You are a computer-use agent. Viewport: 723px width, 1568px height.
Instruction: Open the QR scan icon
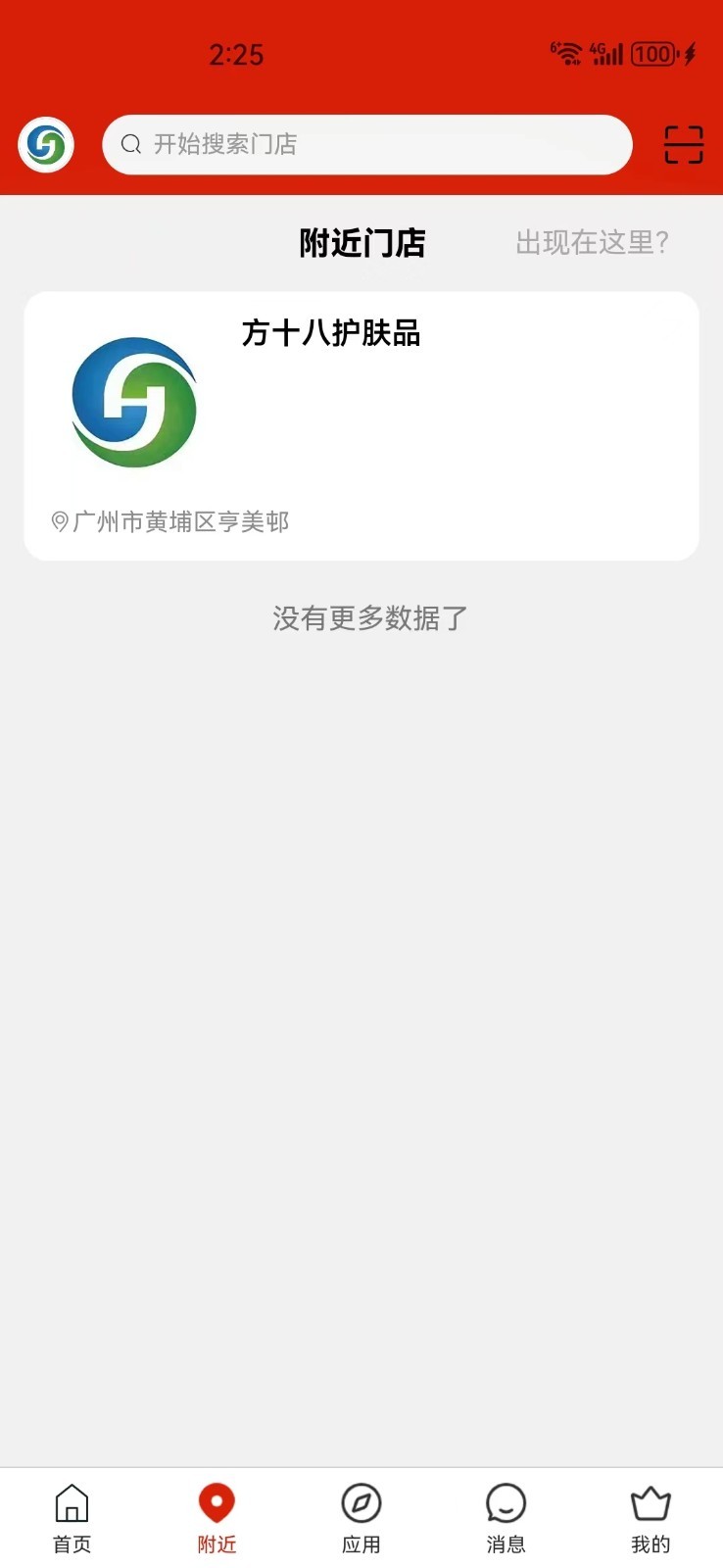pos(683,145)
